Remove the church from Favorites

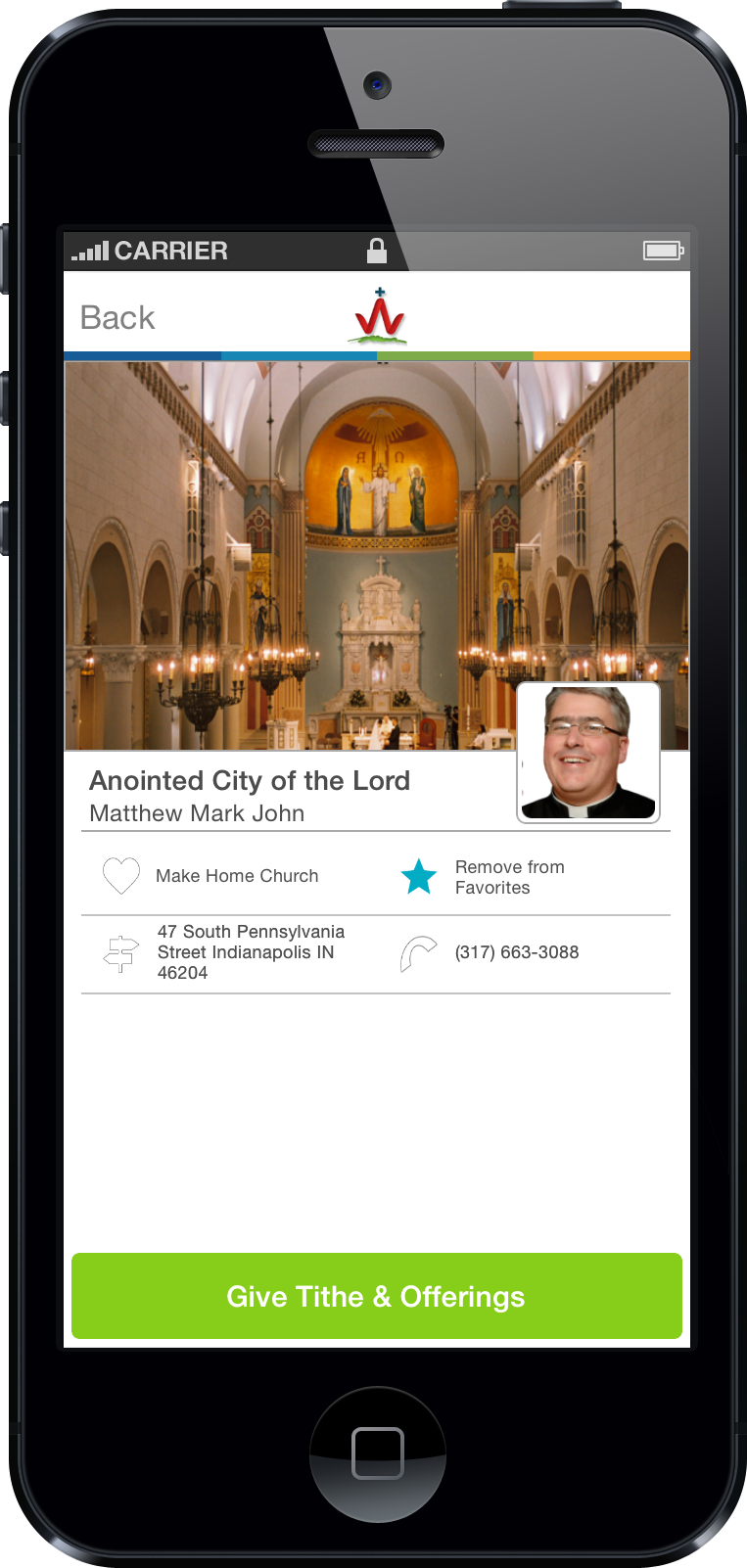(x=484, y=877)
